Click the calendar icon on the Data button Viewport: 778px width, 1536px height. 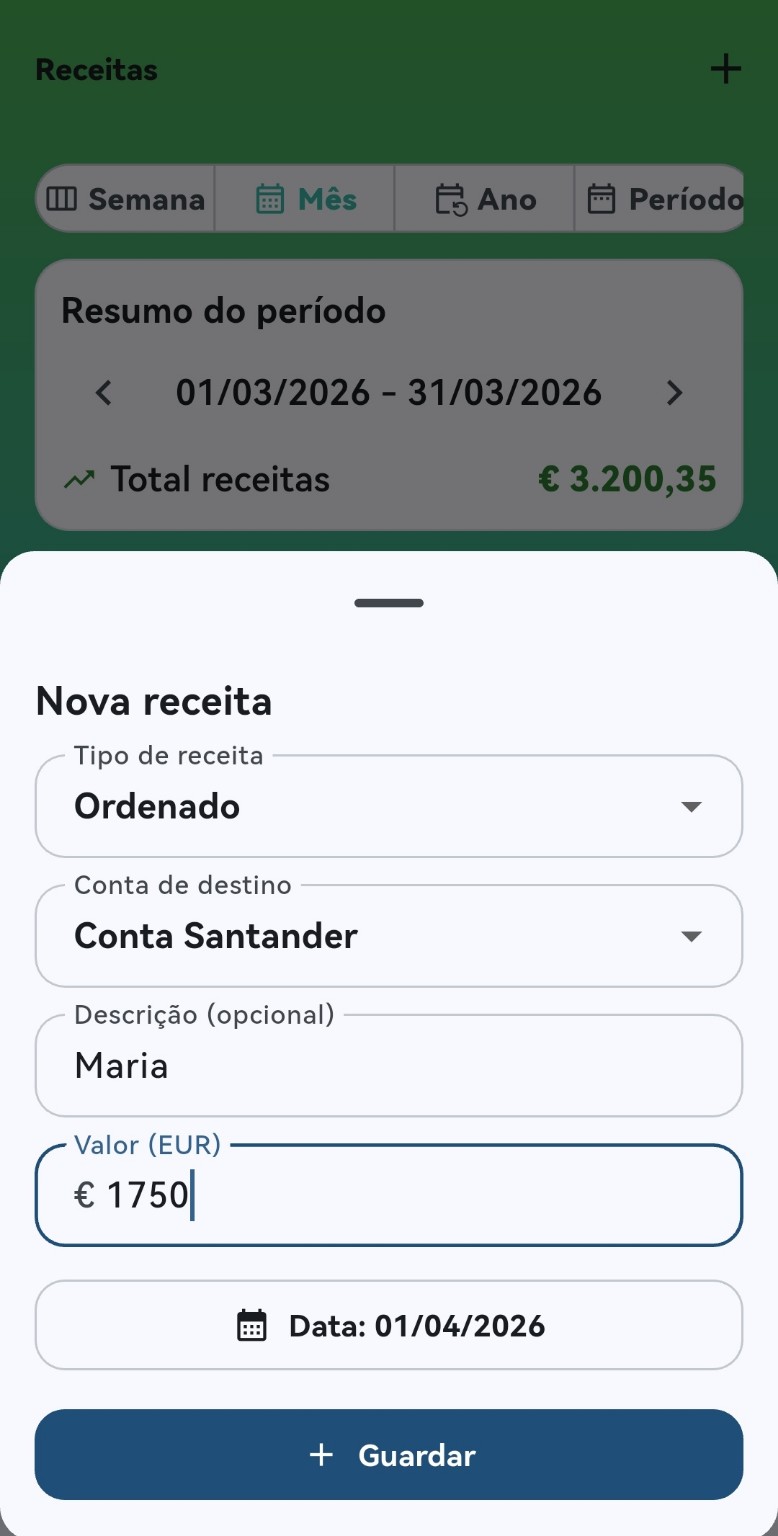point(251,1325)
